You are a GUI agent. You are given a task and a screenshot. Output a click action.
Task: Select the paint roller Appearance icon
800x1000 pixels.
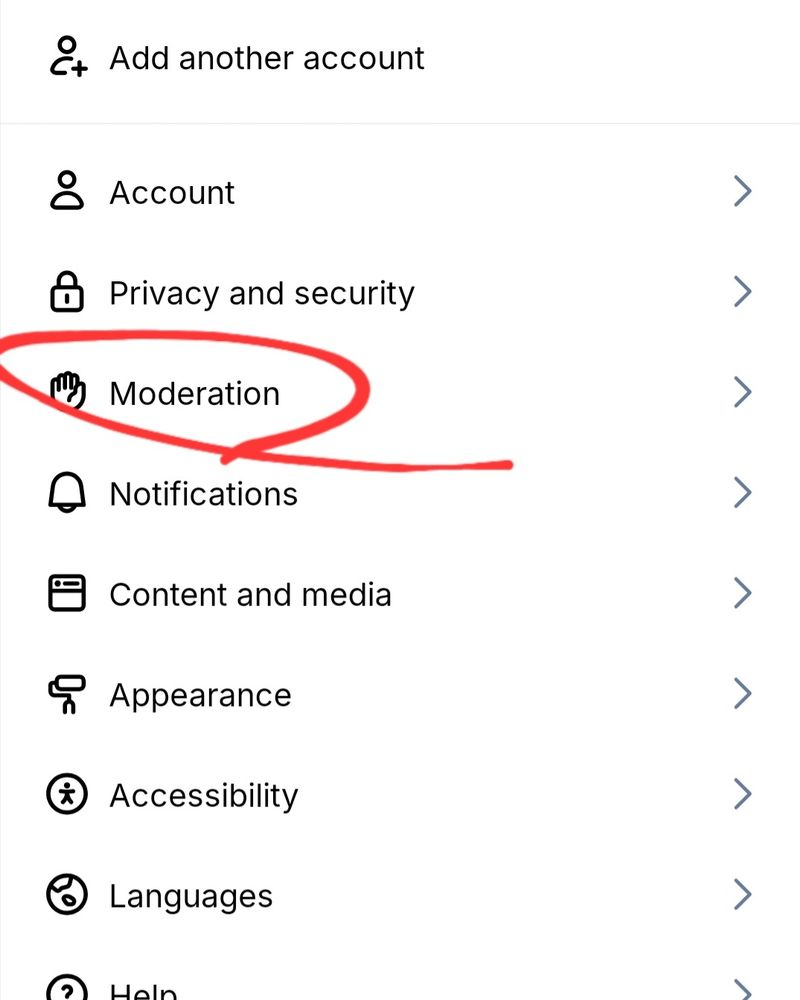[x=66, y=693]
